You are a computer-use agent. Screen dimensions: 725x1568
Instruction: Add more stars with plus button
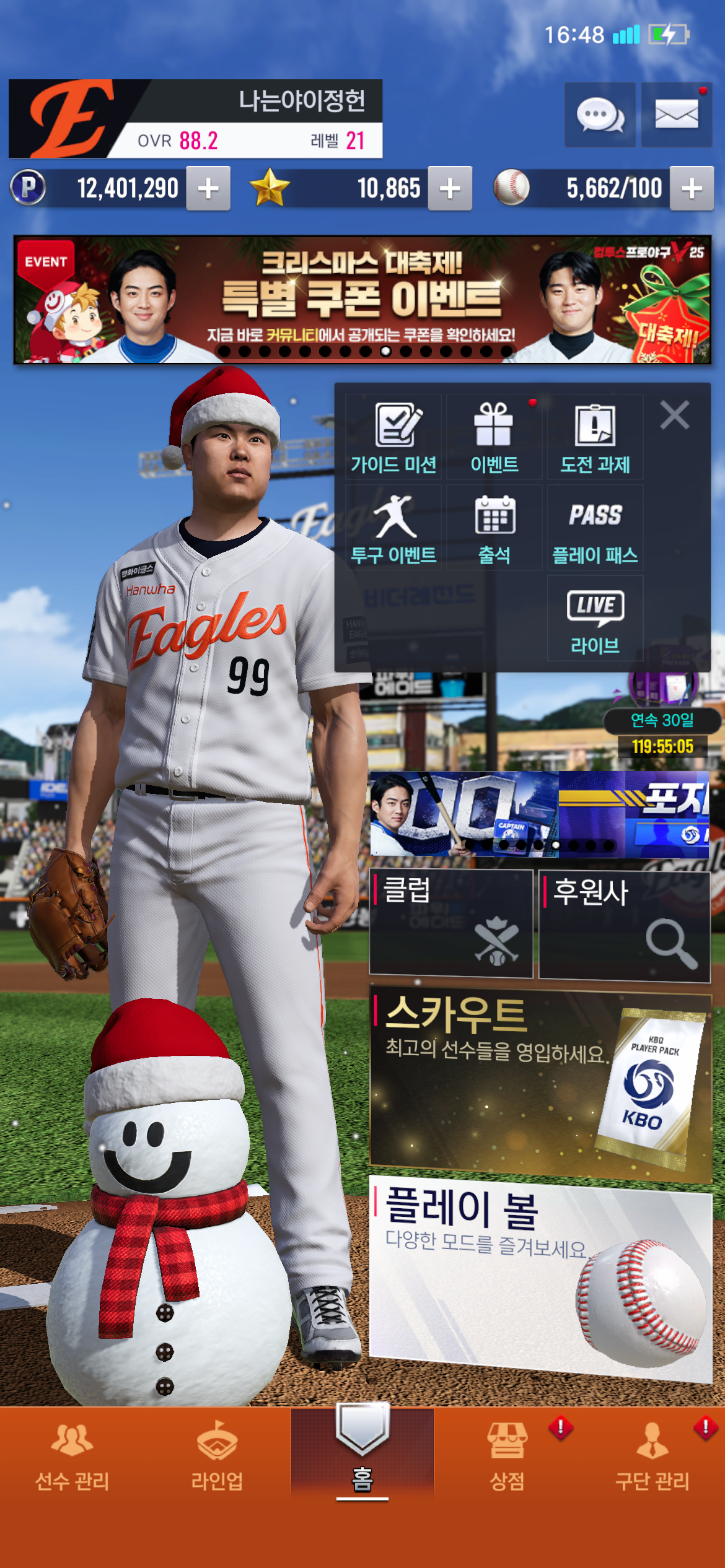(x=450, y=188)
